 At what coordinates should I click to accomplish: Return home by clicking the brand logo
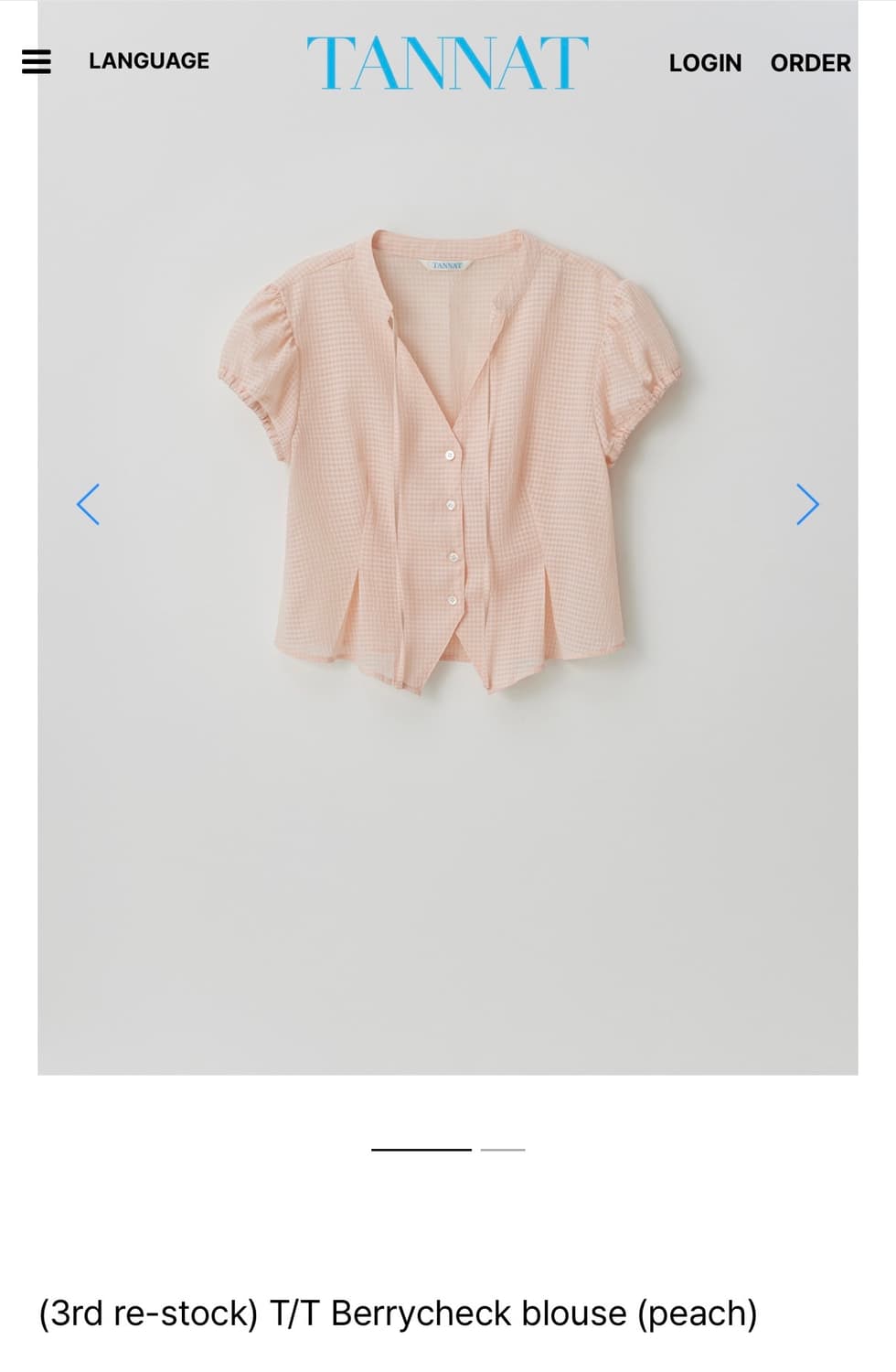(447, 59)
